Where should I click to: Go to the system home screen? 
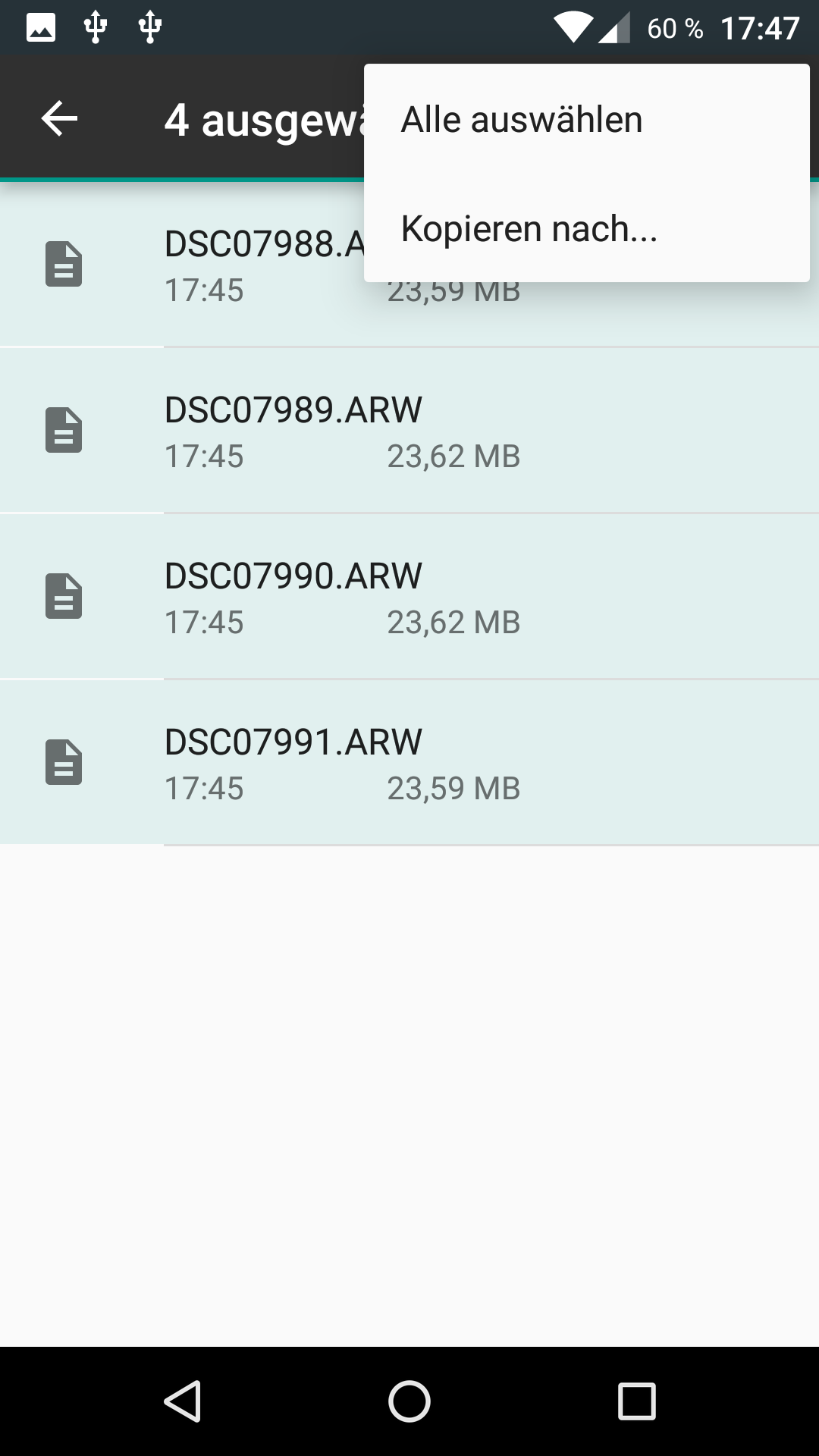(x=409, y=1401)
